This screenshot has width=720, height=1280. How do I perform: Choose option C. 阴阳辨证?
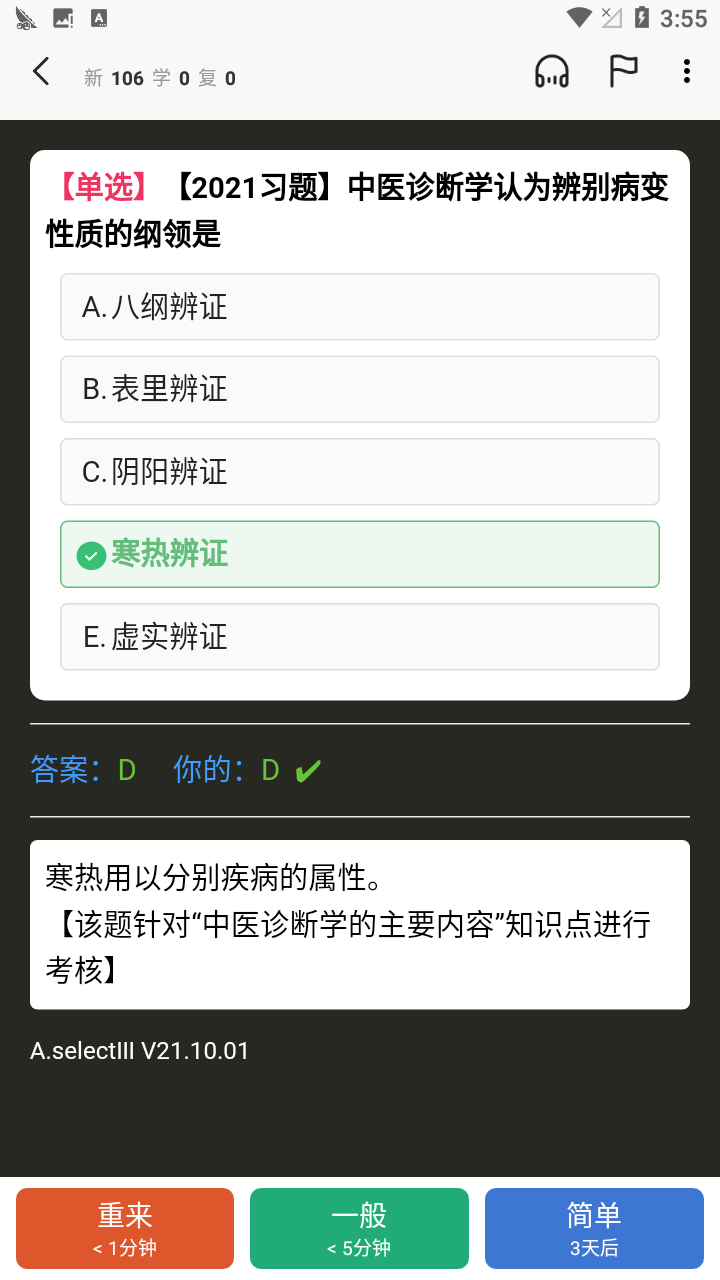click(360, 472)
